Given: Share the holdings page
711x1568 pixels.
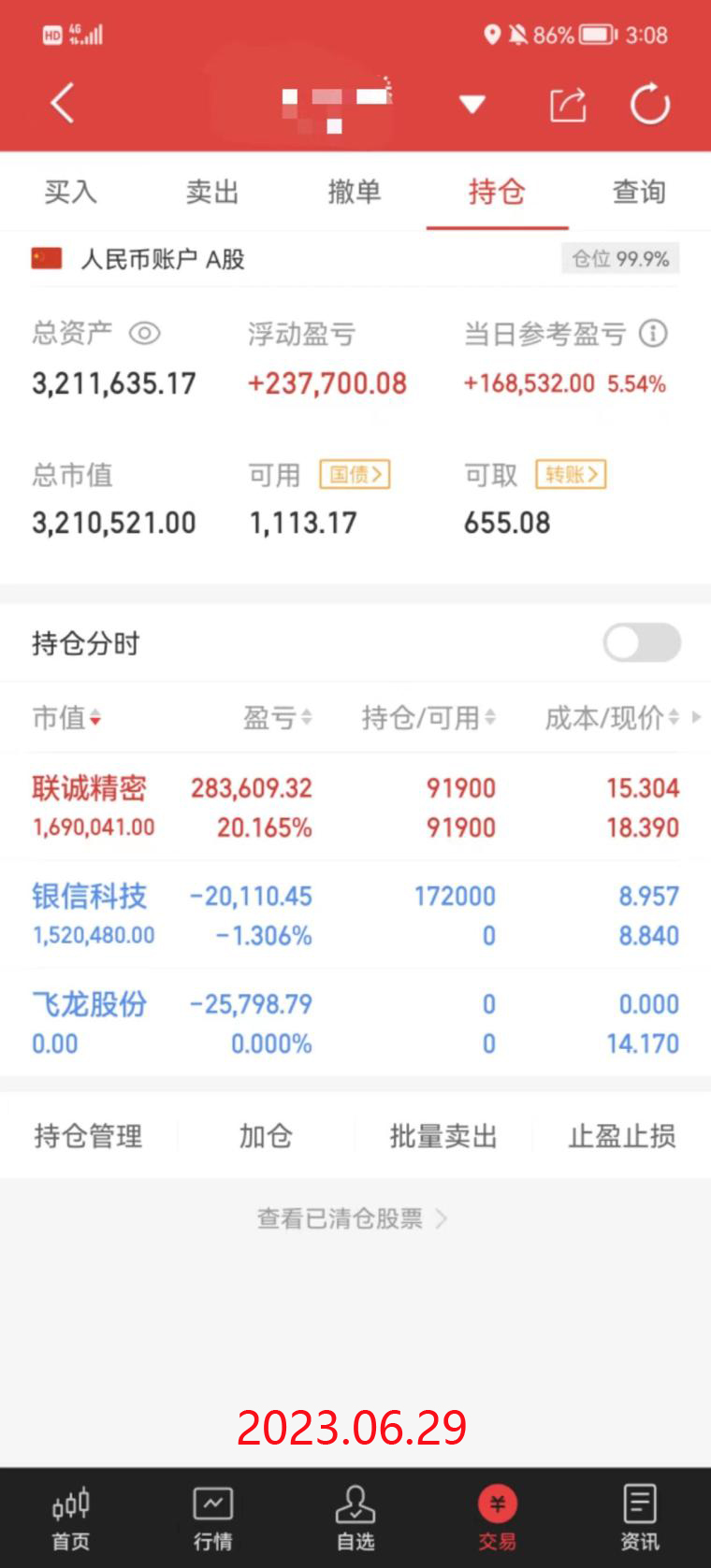Looking at the screenshot, I should coord(567,105).
